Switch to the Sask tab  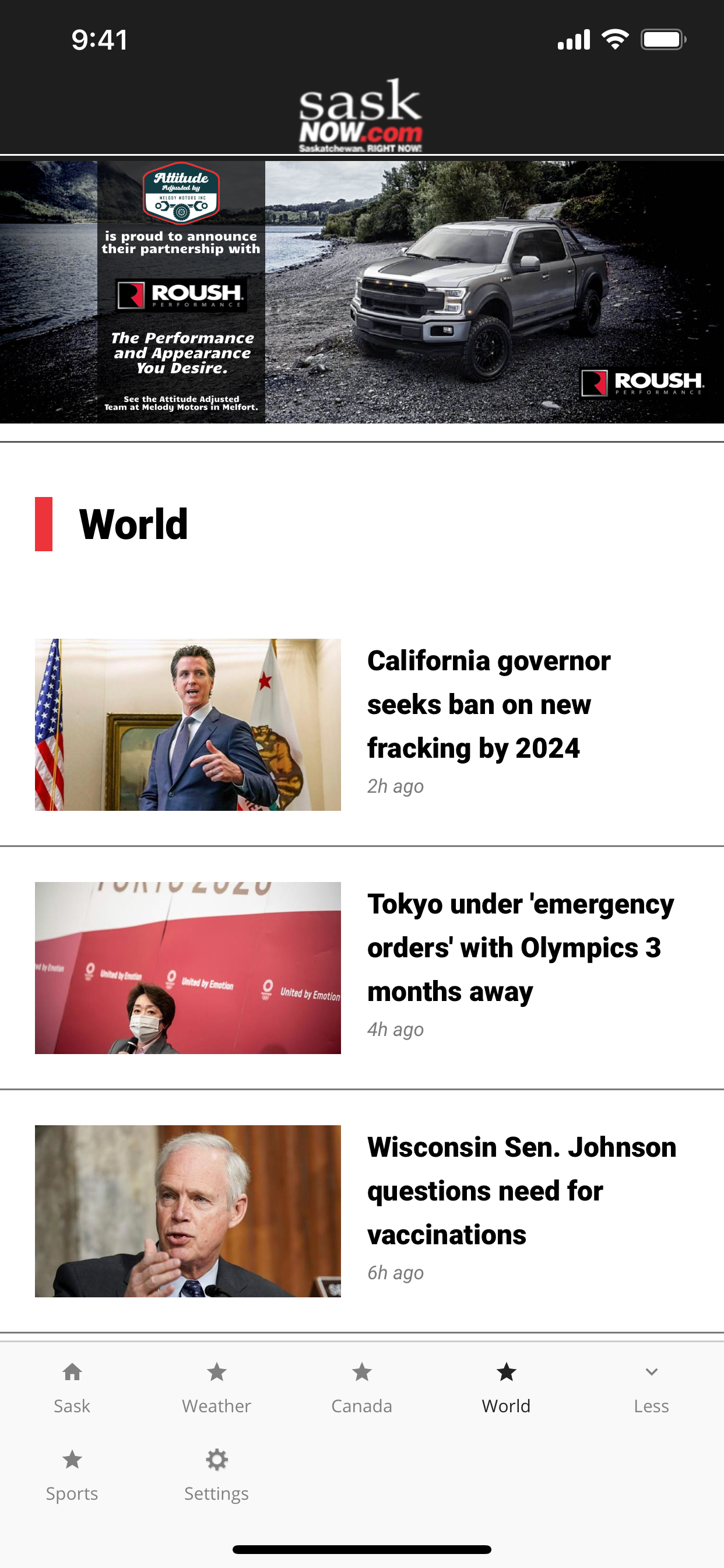click(72, 1389)
